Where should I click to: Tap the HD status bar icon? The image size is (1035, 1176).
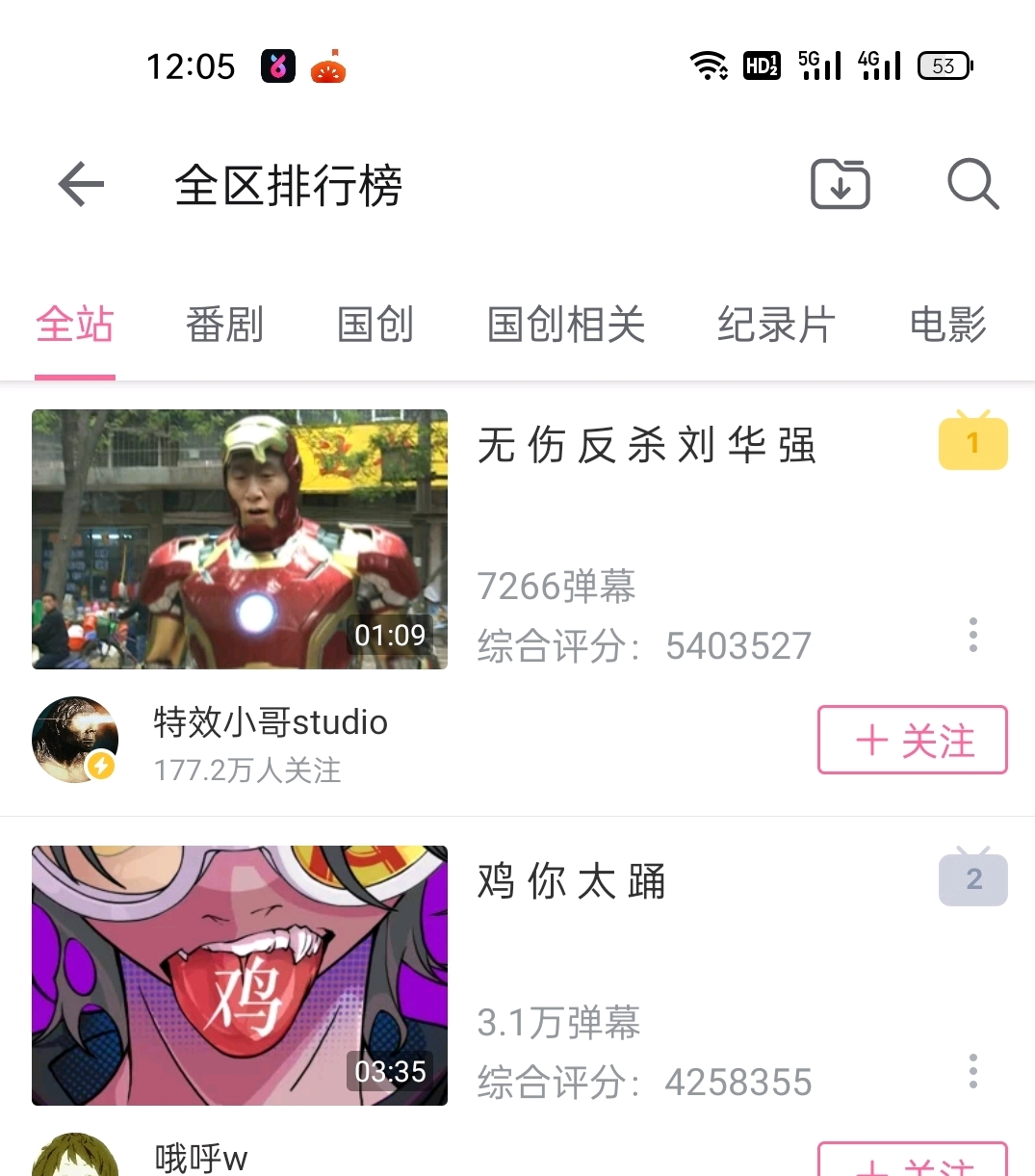[x=761, y=65]
